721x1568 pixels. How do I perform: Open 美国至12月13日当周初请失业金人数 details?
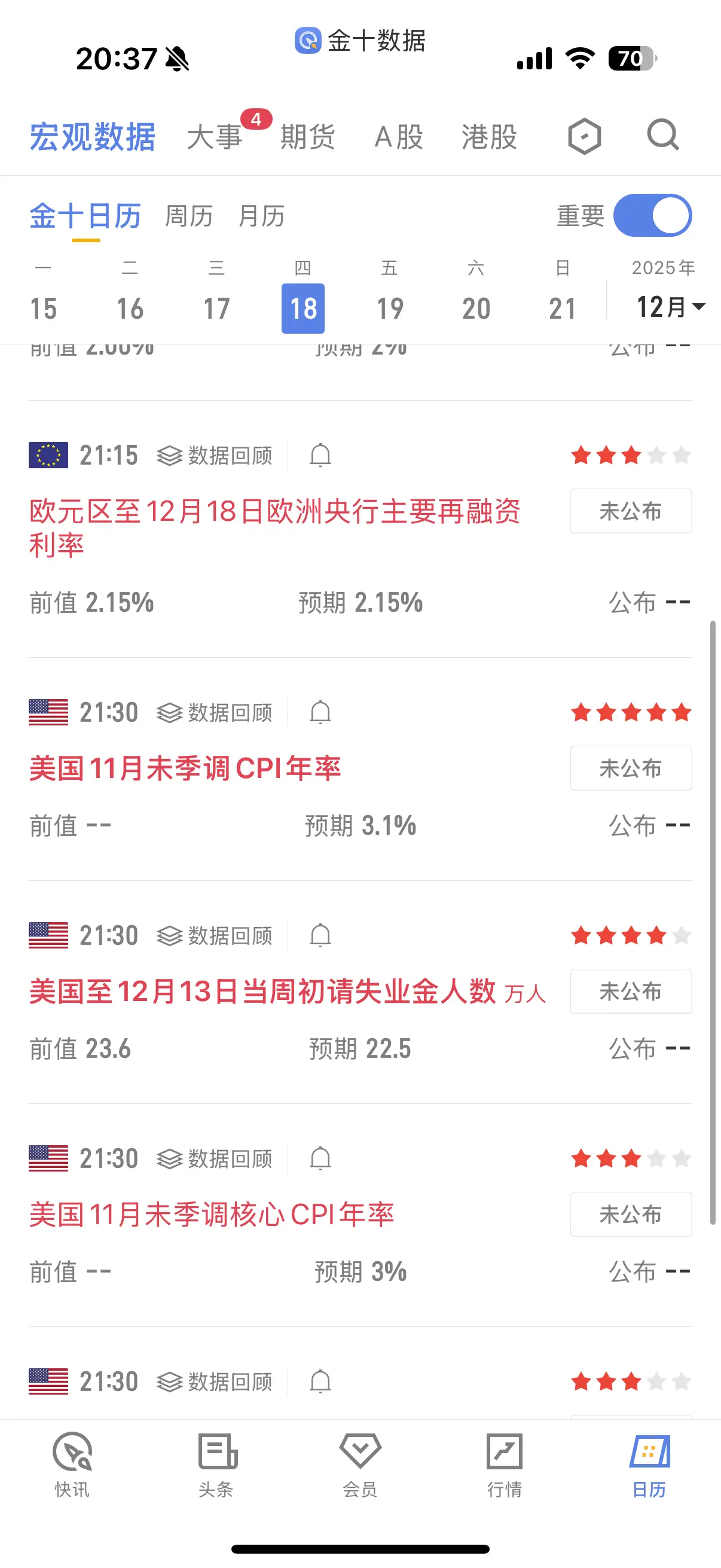click(262, 992)
